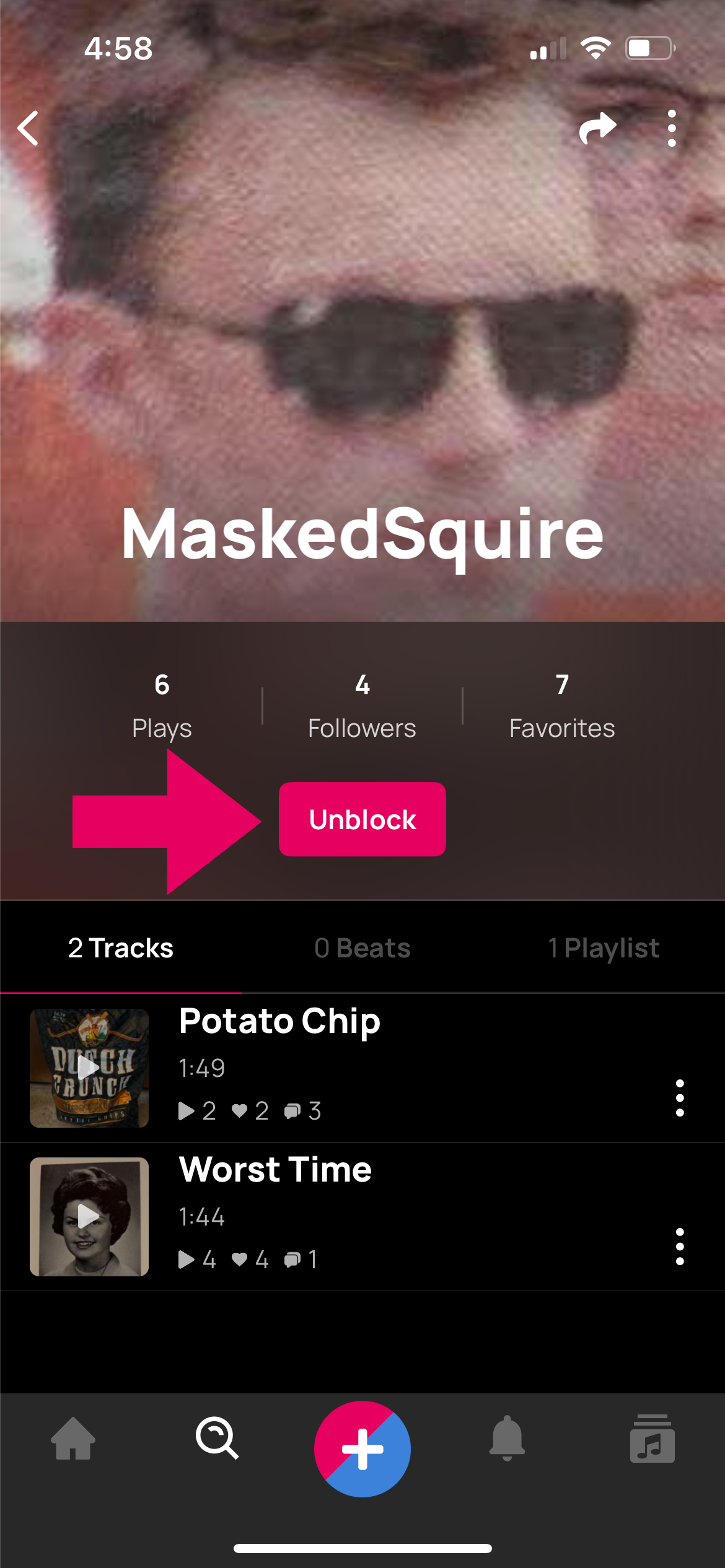Tap the Worst Time album artwork thumbnail
The height and width of the screenshot is (1568, 725).
click(x=89, y=1215)
